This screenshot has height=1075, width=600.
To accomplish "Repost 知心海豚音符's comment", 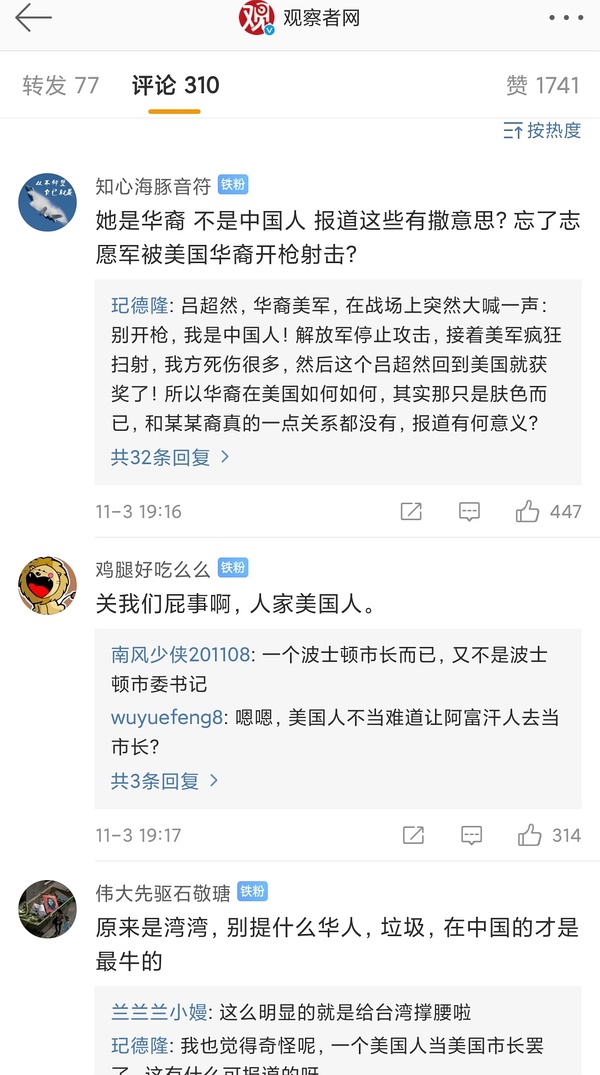I will pos(411,512).
